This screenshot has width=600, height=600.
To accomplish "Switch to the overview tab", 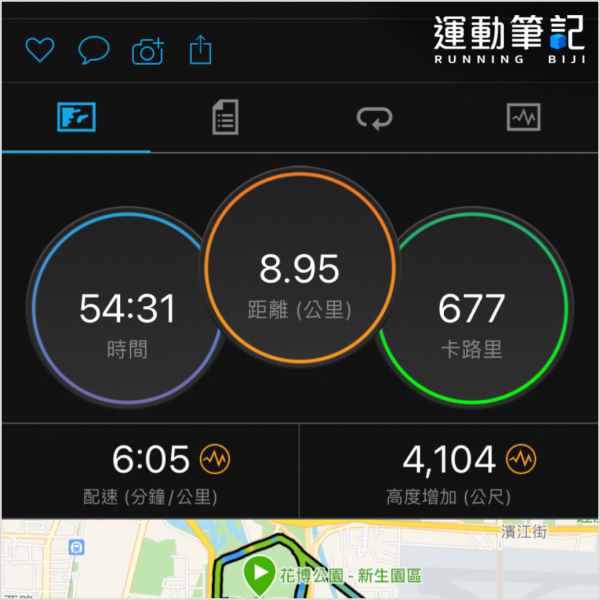I will (x=76, y=118).
